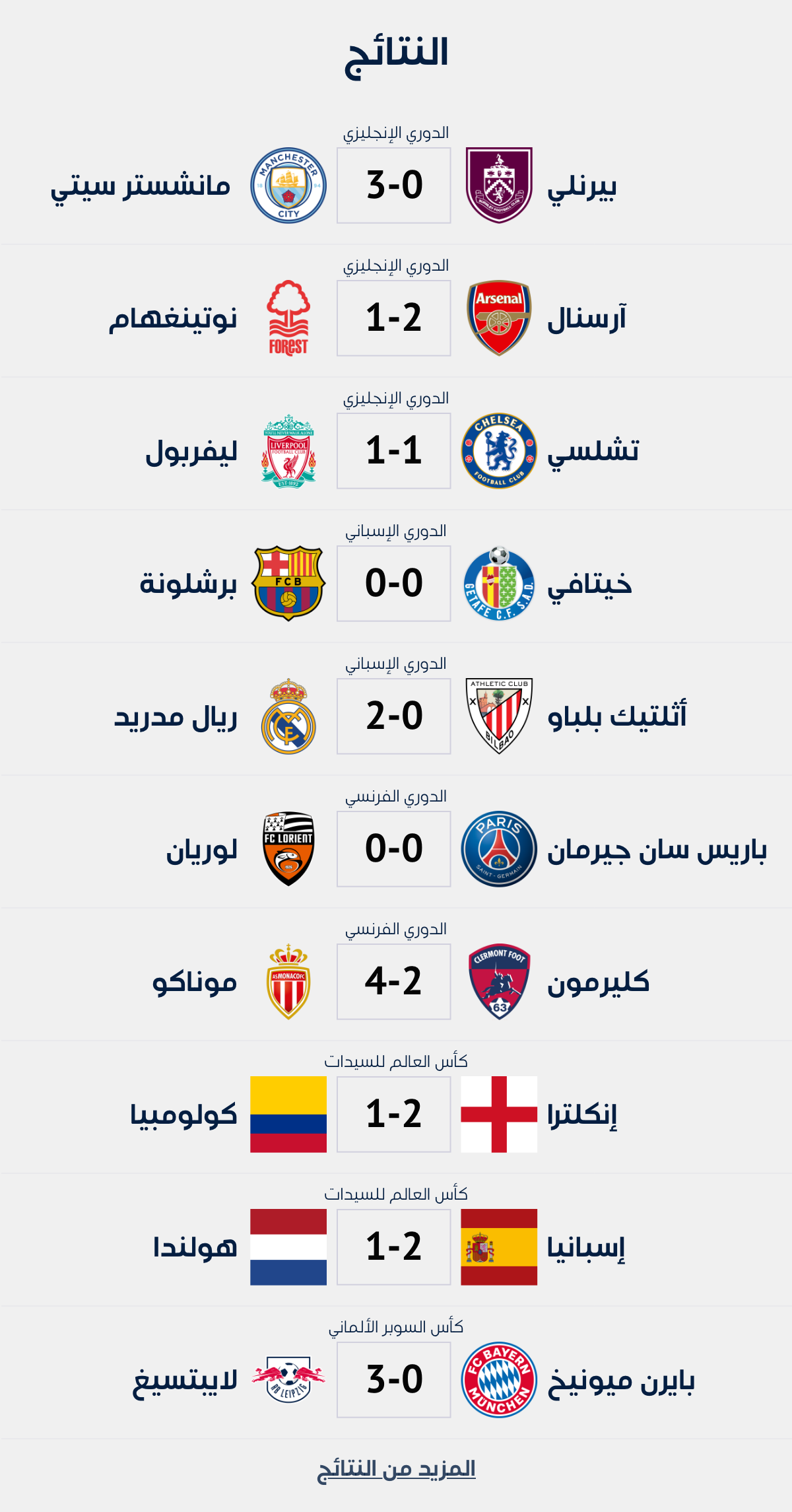View Spain vs Netherlands Women's World Cup result
792x1512 pixels.
394,1247
